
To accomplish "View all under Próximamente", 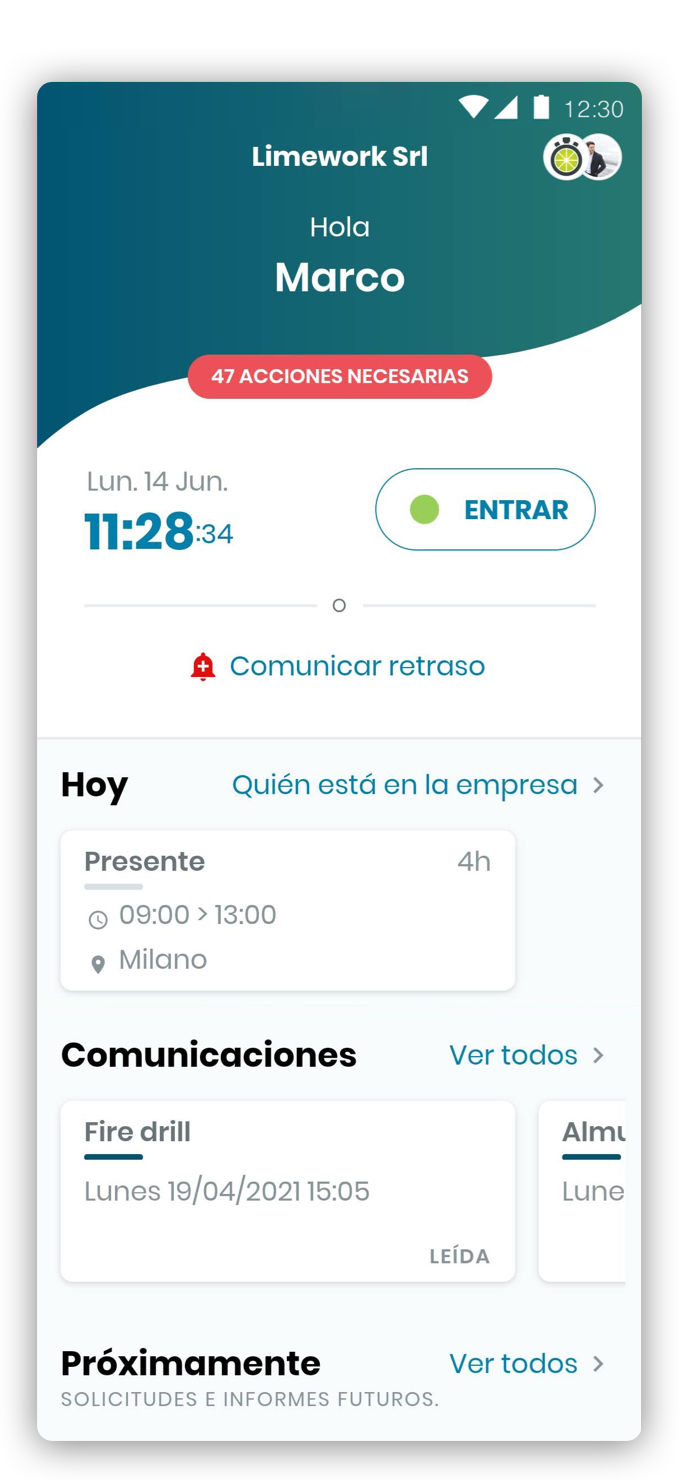I will [x=526, y=1363].
